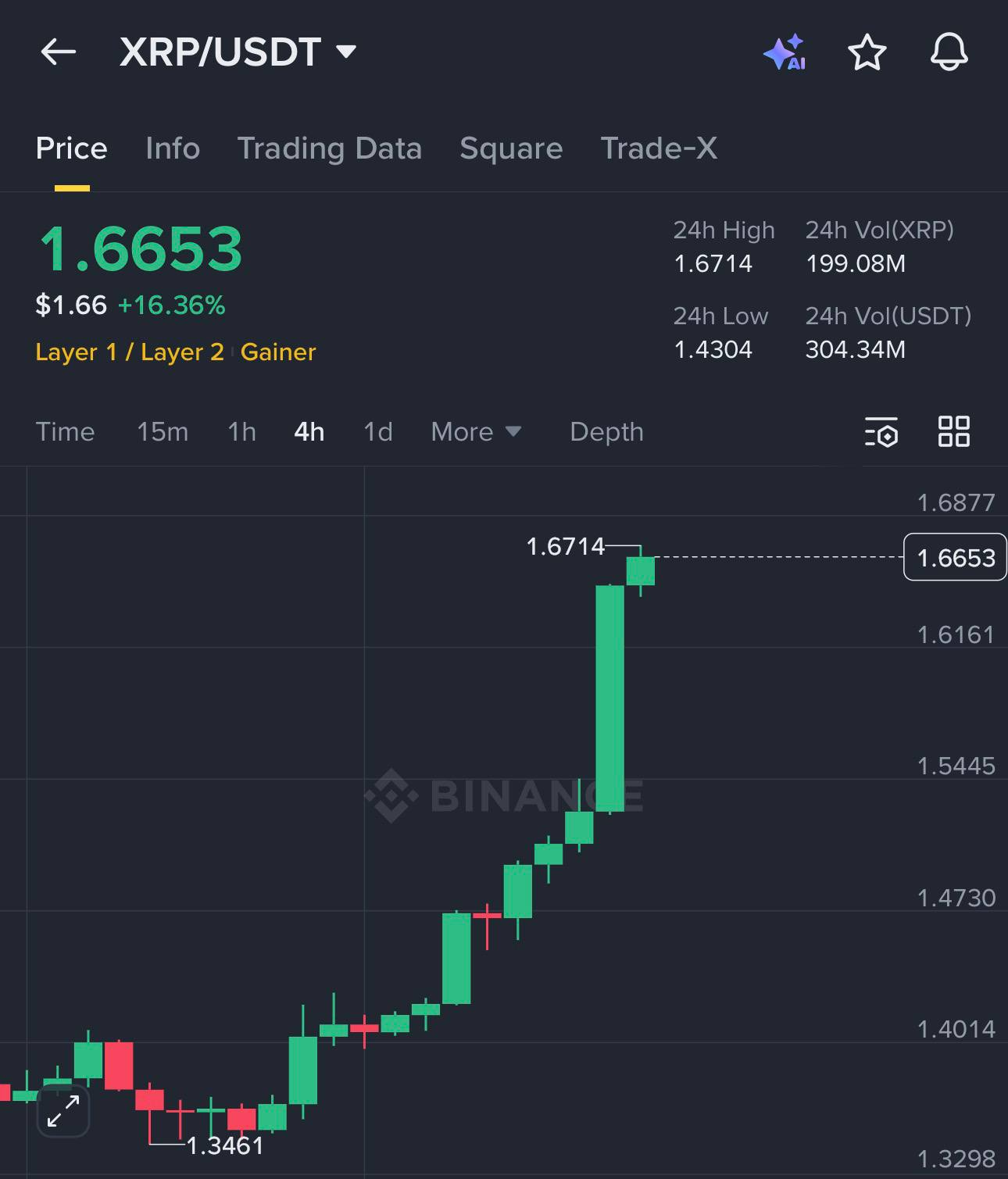Open the Gainer tag

click(278, 352)
